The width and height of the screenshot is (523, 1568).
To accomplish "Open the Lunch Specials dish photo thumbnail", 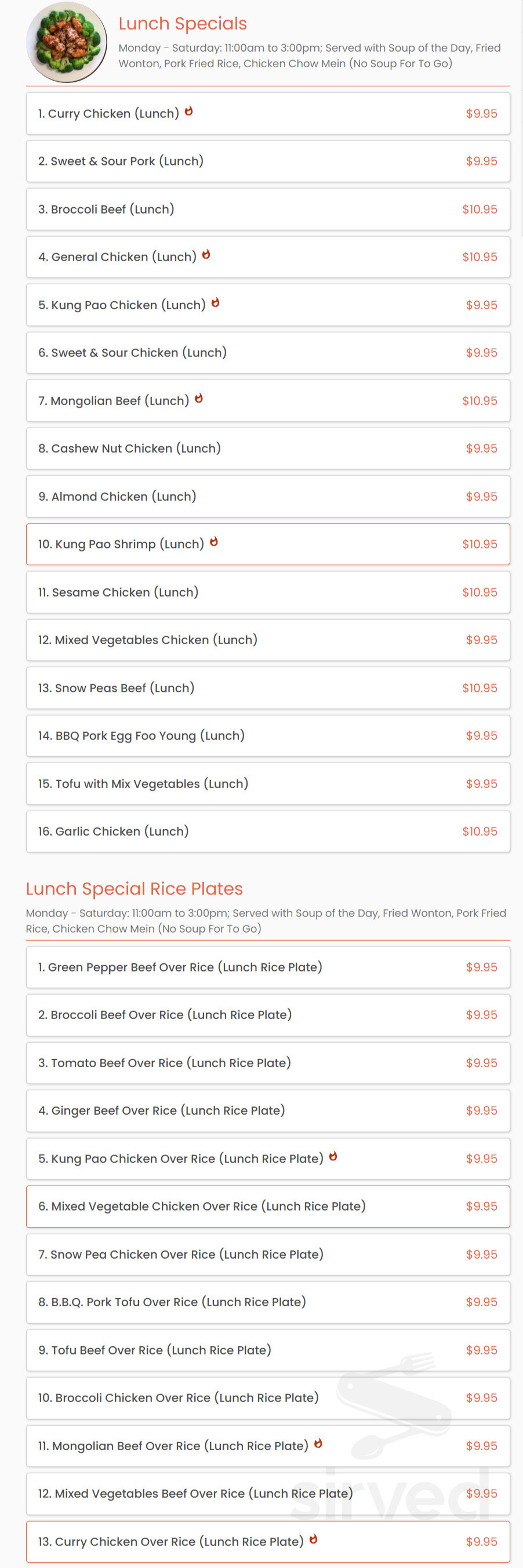I will (x=67, y=41).
